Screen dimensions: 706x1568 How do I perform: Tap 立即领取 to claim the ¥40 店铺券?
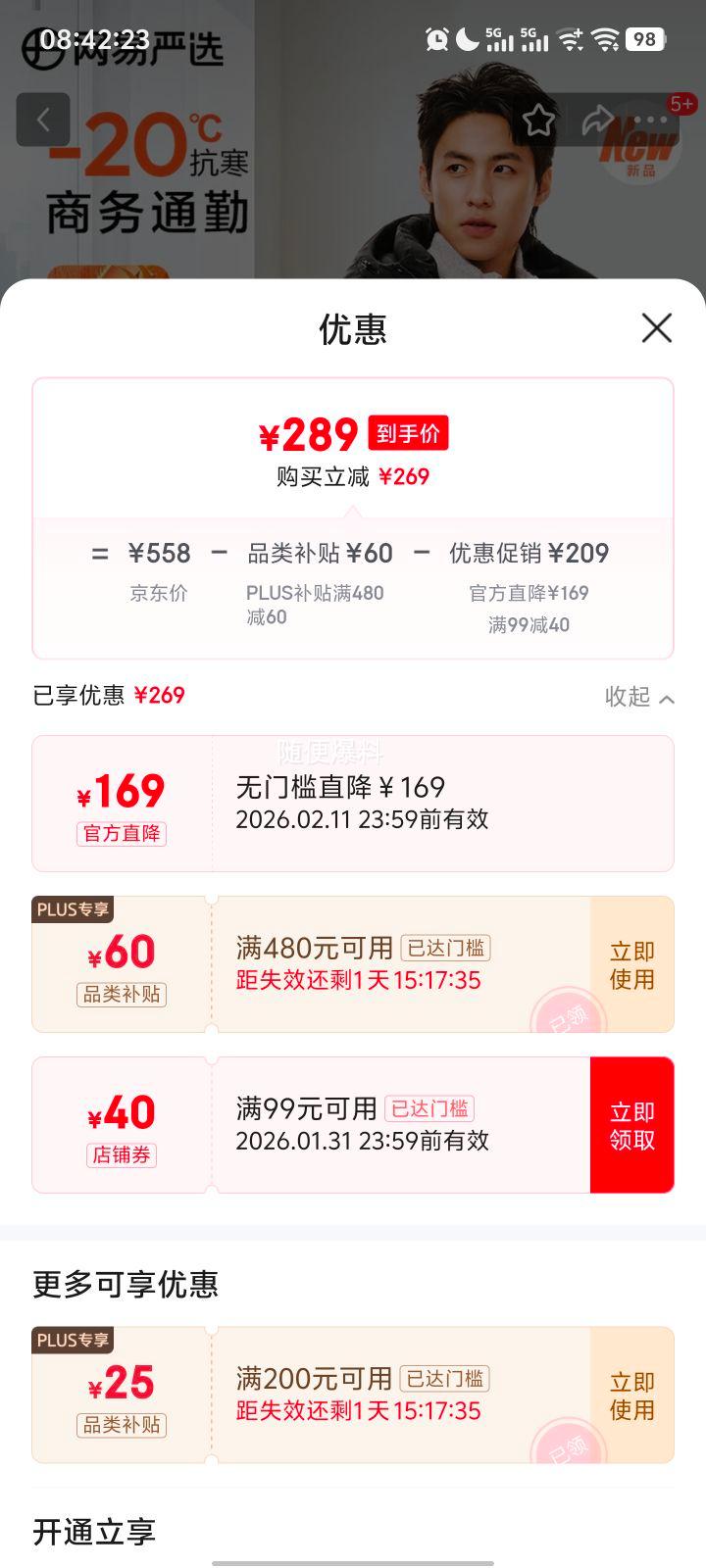coord(632,1124)
